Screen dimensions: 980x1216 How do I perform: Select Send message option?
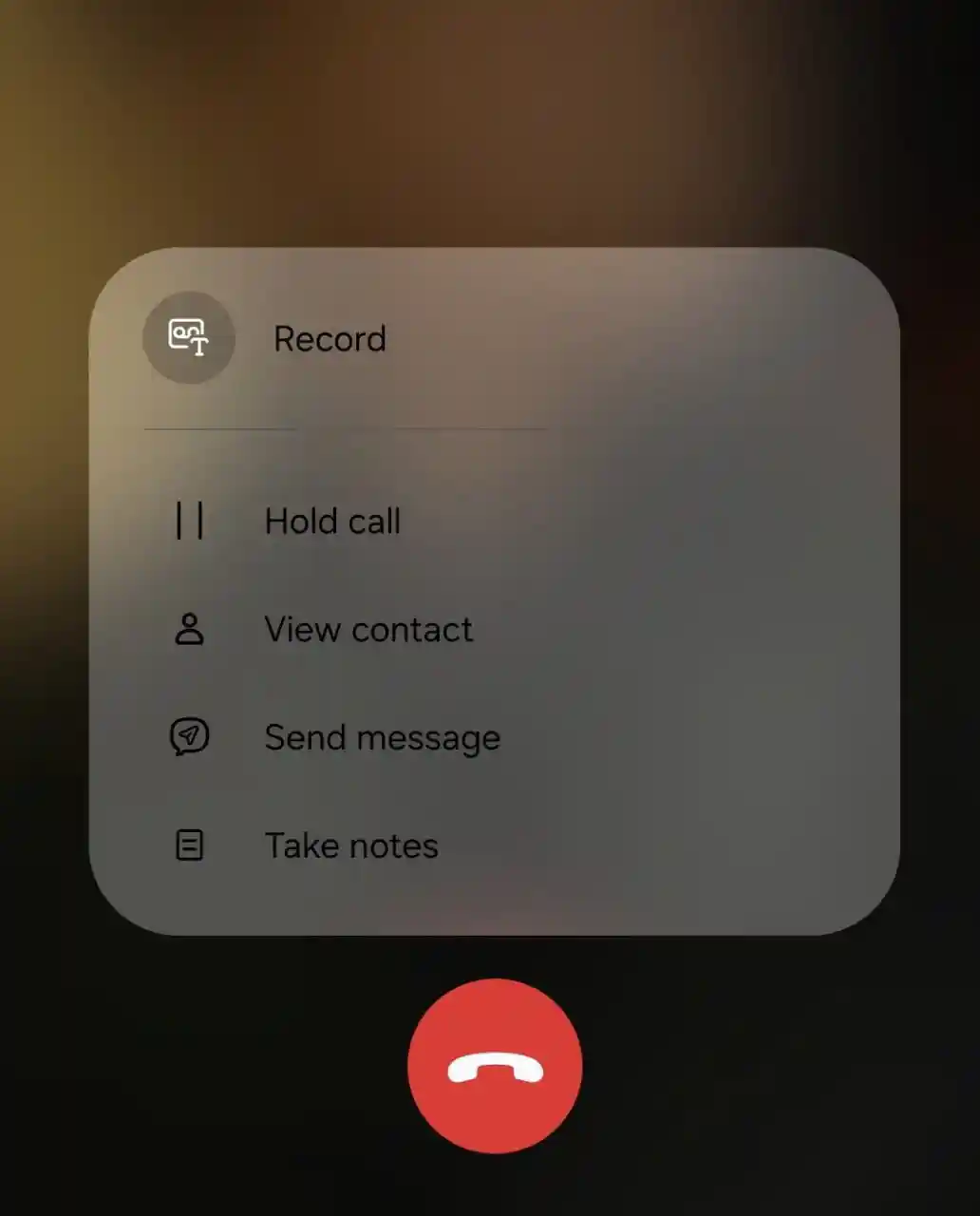(x=381, y=737)
